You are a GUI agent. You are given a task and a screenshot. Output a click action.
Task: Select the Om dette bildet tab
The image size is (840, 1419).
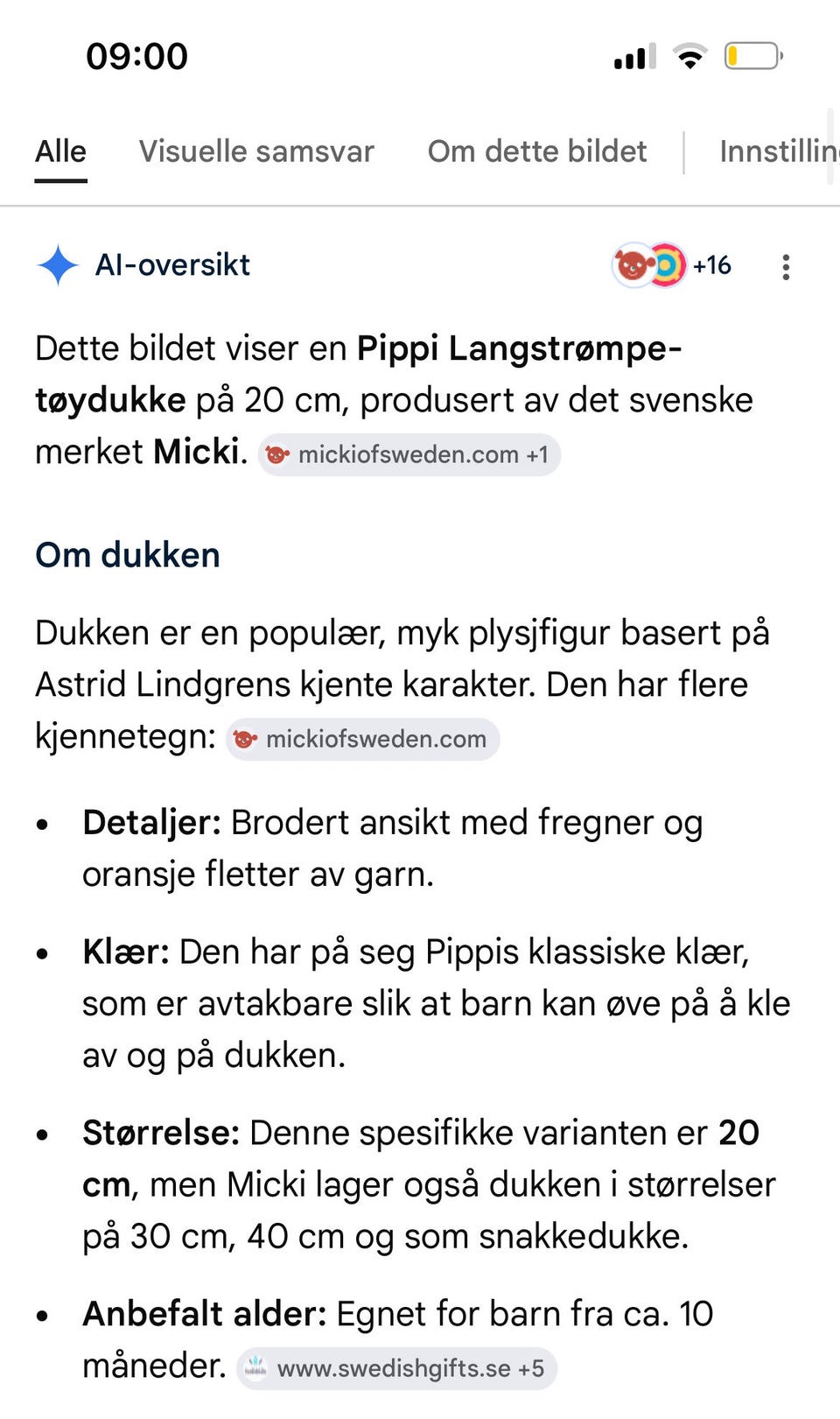(537, 151)
